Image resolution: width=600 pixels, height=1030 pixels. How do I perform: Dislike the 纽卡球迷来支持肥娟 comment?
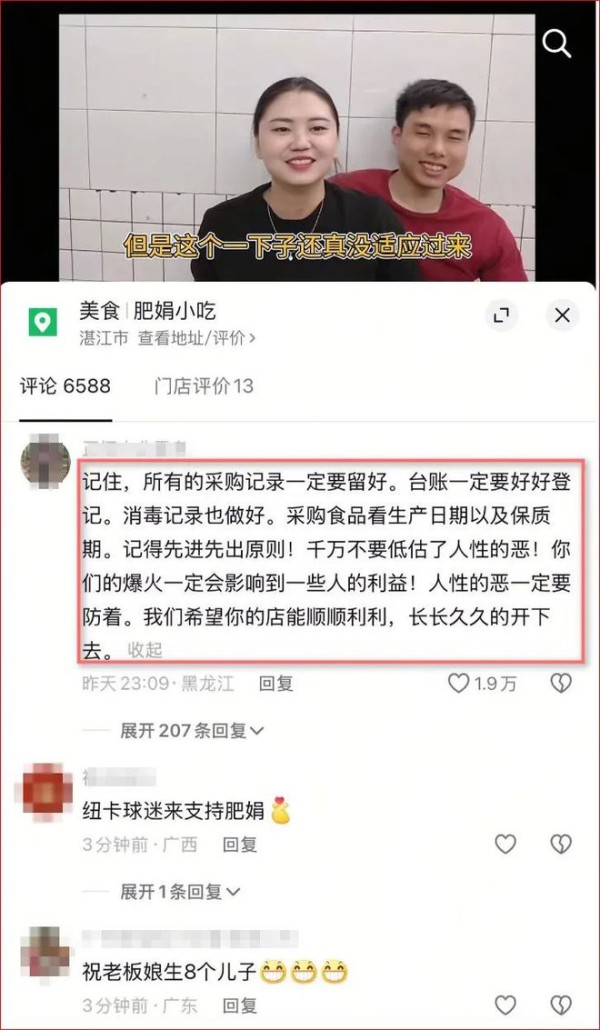[x=561, y=845]
